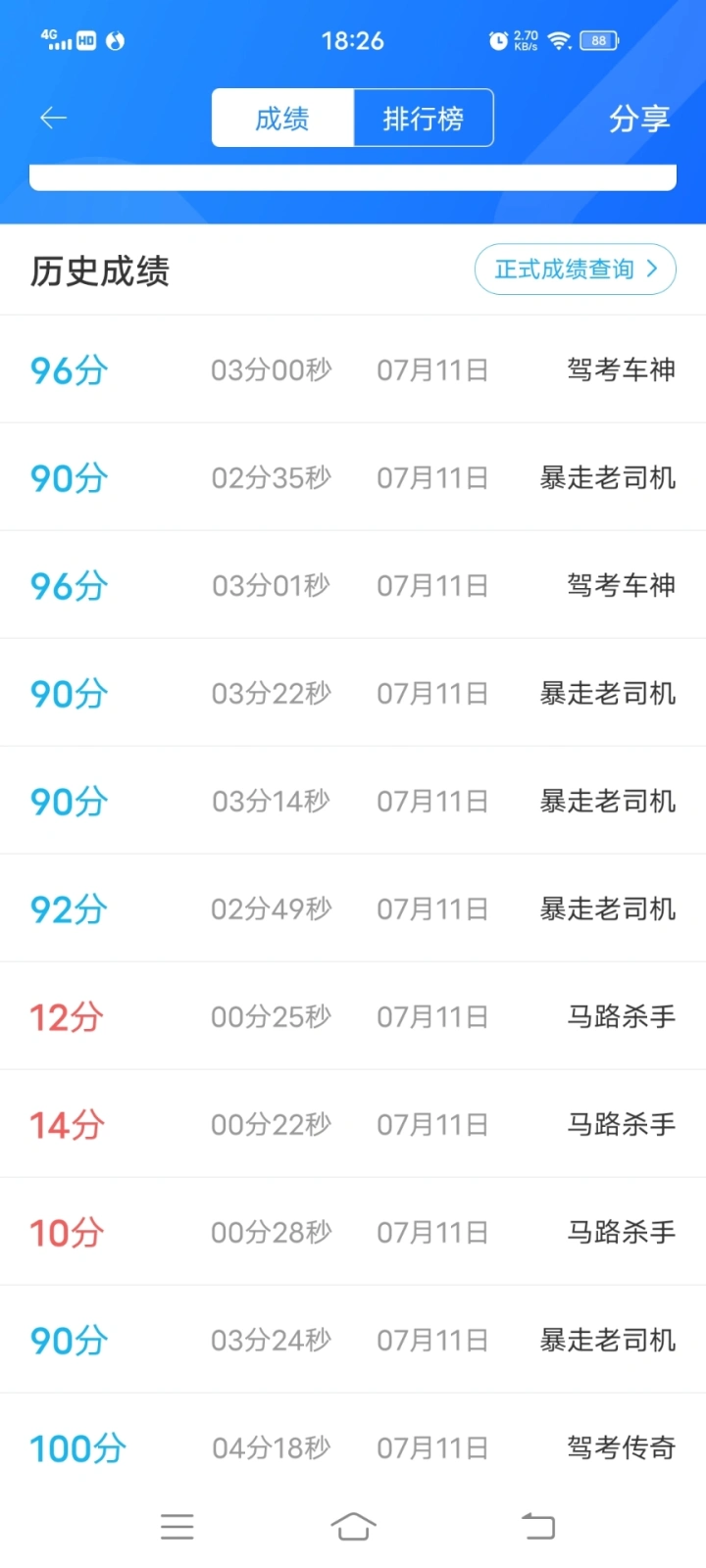Screen dimensions: 706x1568
Task: View the 90分 record timed 03分24秒
Action: click(353, 1340)
